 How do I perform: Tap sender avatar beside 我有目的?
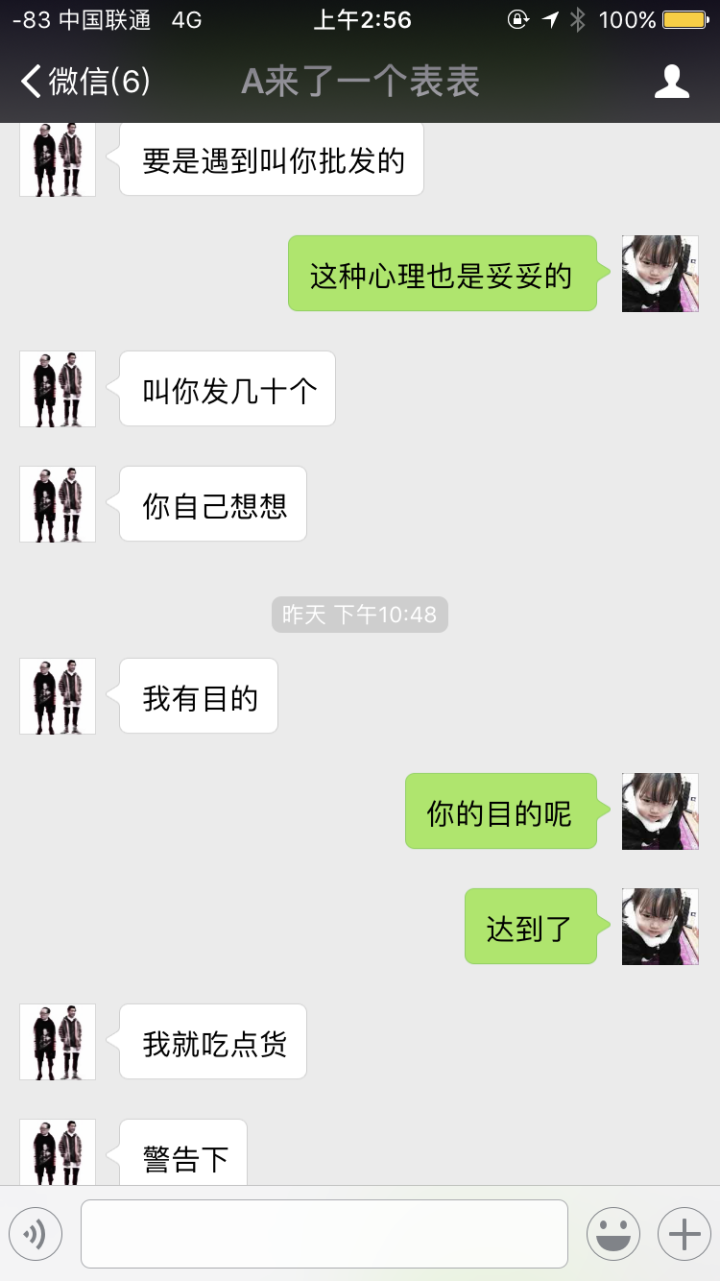[58, 696]
